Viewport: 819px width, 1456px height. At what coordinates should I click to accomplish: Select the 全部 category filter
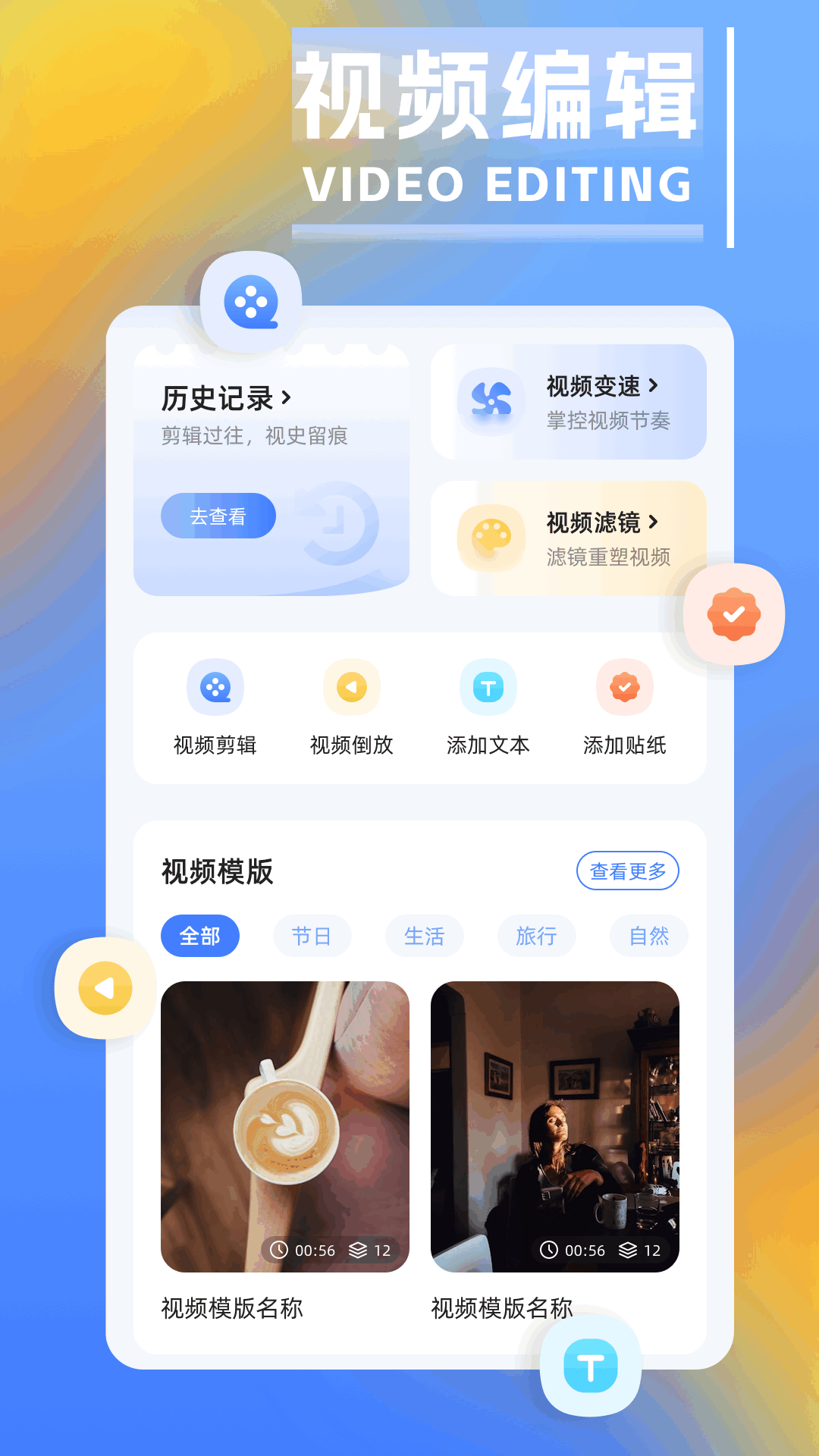point(200,936)
